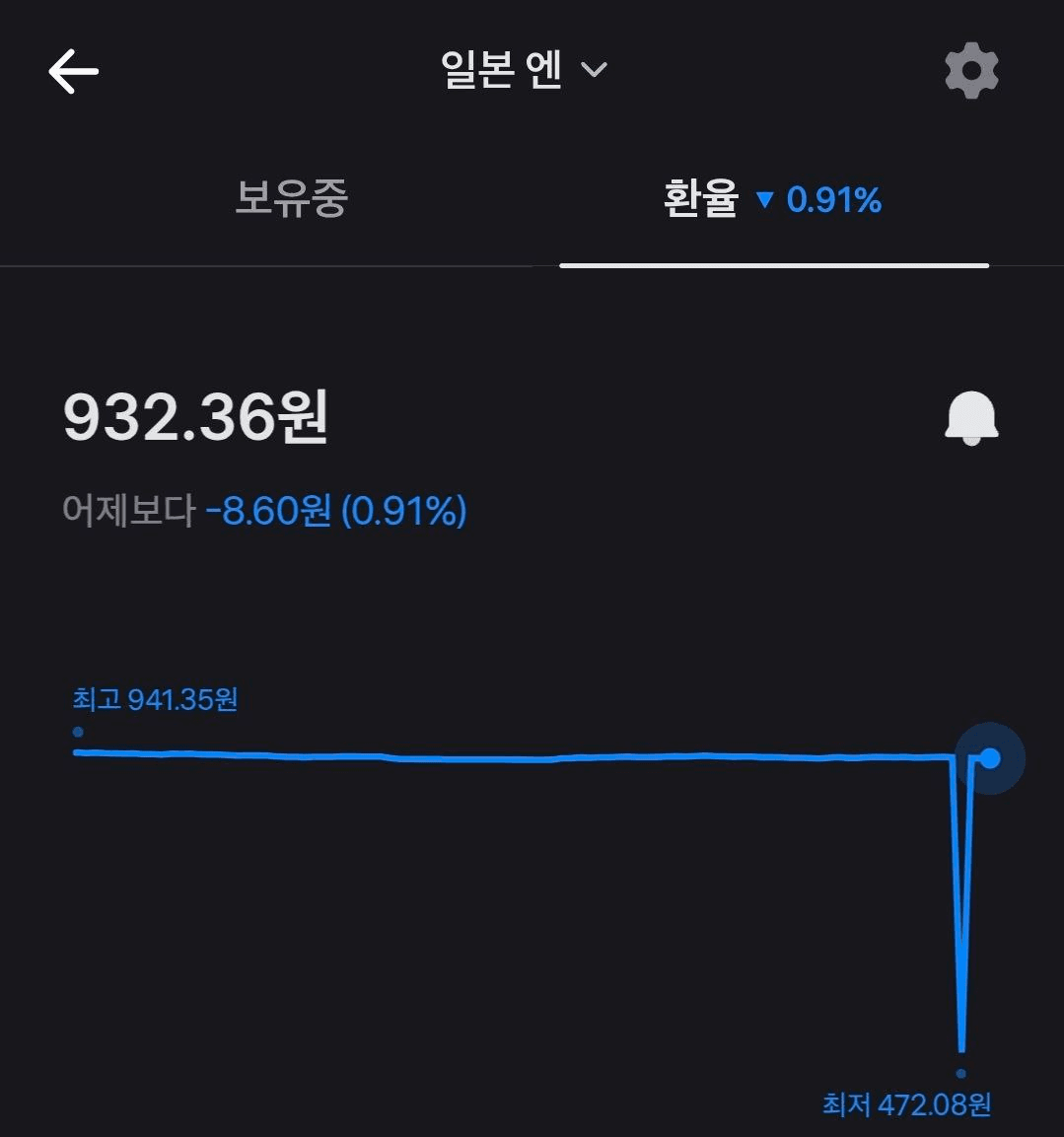Tap the 932.36원 current rate display

click(193, 418)
